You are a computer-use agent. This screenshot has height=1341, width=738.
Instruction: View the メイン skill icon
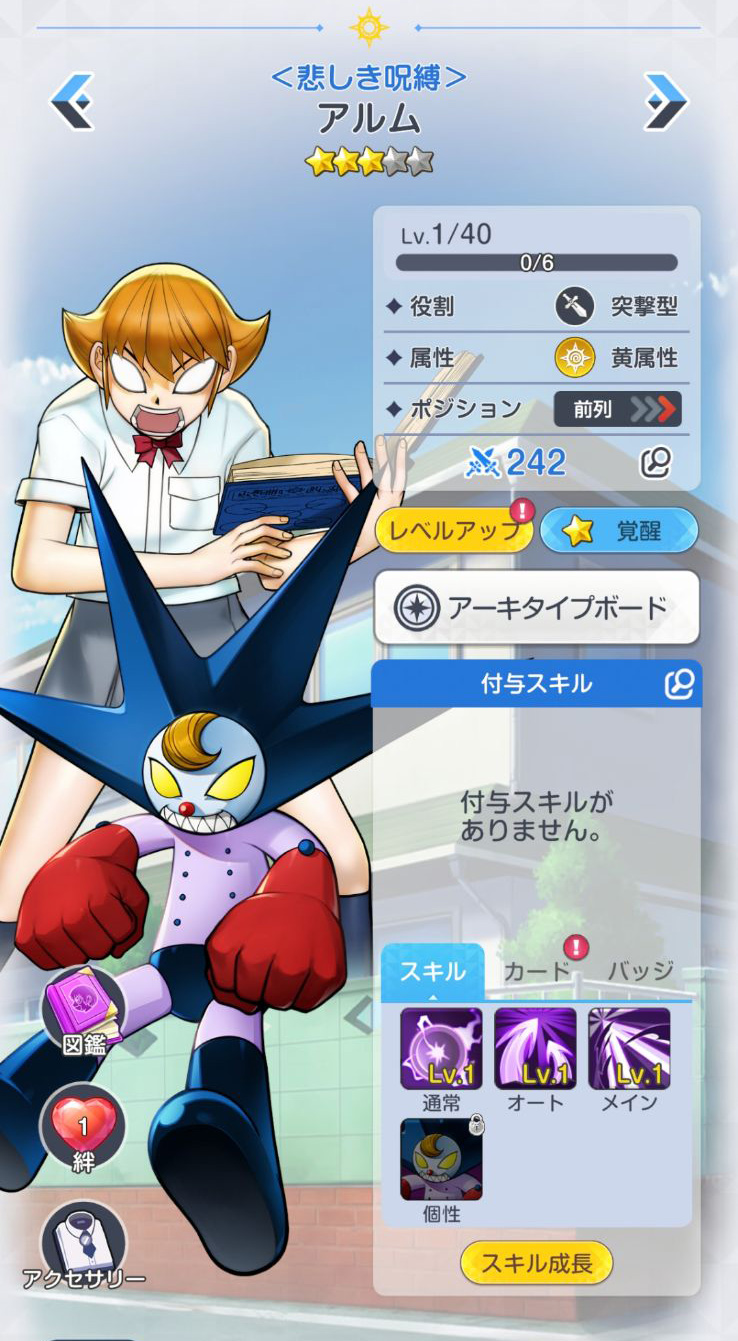coord(629,1049)
